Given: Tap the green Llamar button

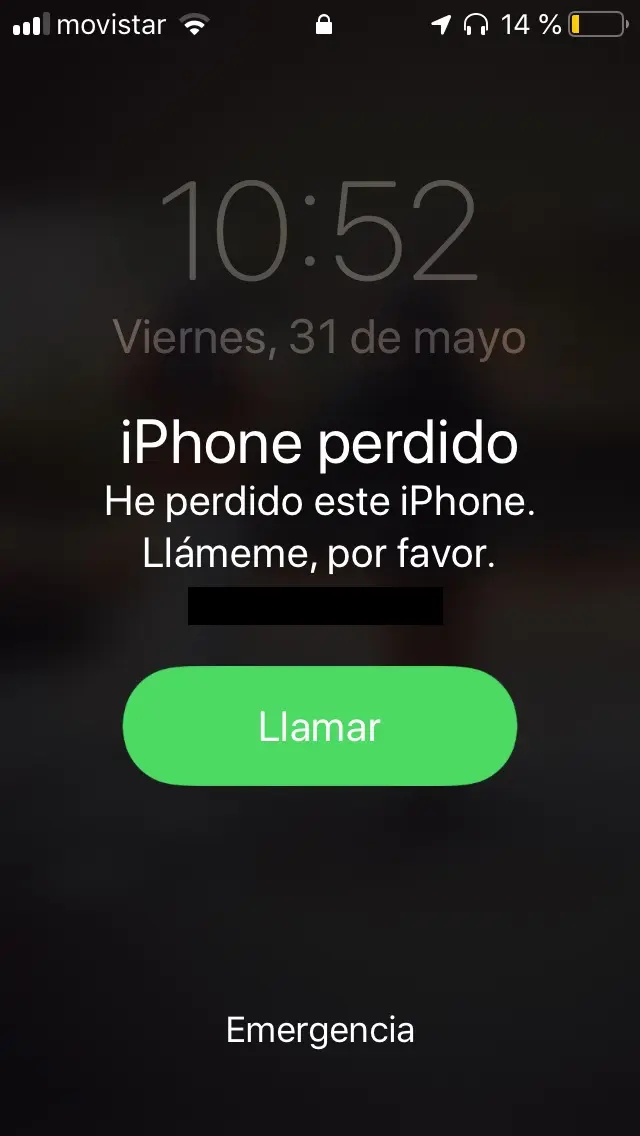Looking at the screenshot, I should (x=320, y=726).
